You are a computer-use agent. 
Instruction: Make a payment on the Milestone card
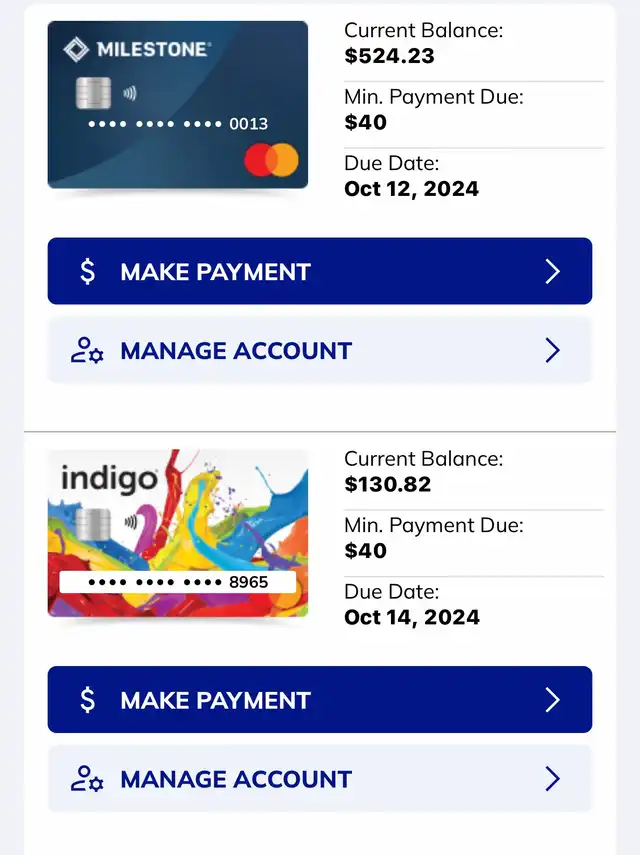point(320,271)
